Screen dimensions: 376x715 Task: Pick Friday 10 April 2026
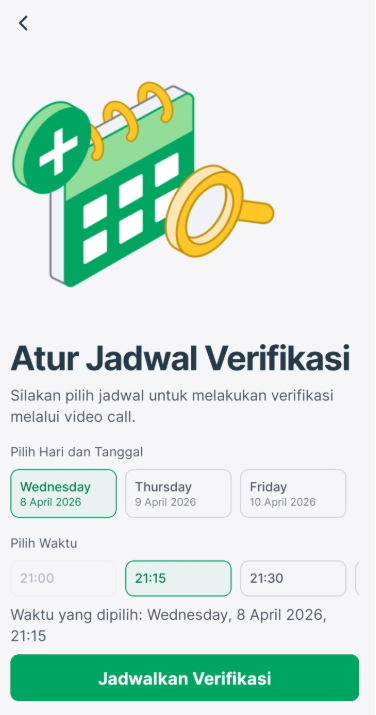(x=293, y=493)
